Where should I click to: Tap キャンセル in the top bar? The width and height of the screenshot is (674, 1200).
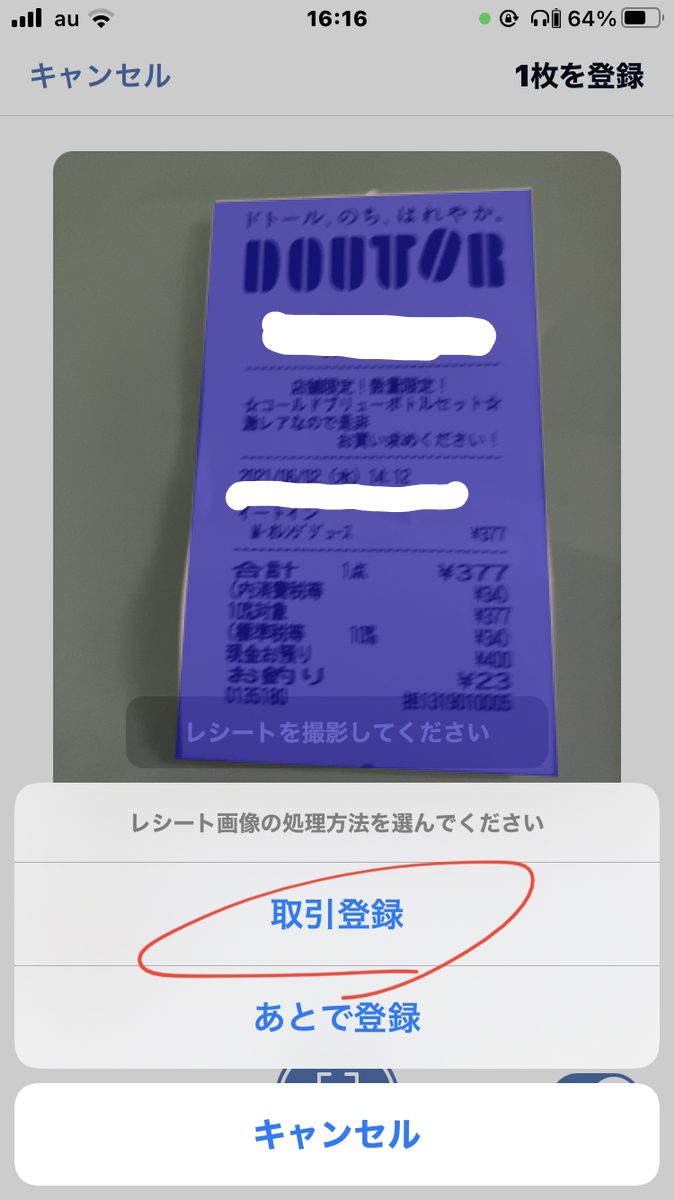click(100, 76)
